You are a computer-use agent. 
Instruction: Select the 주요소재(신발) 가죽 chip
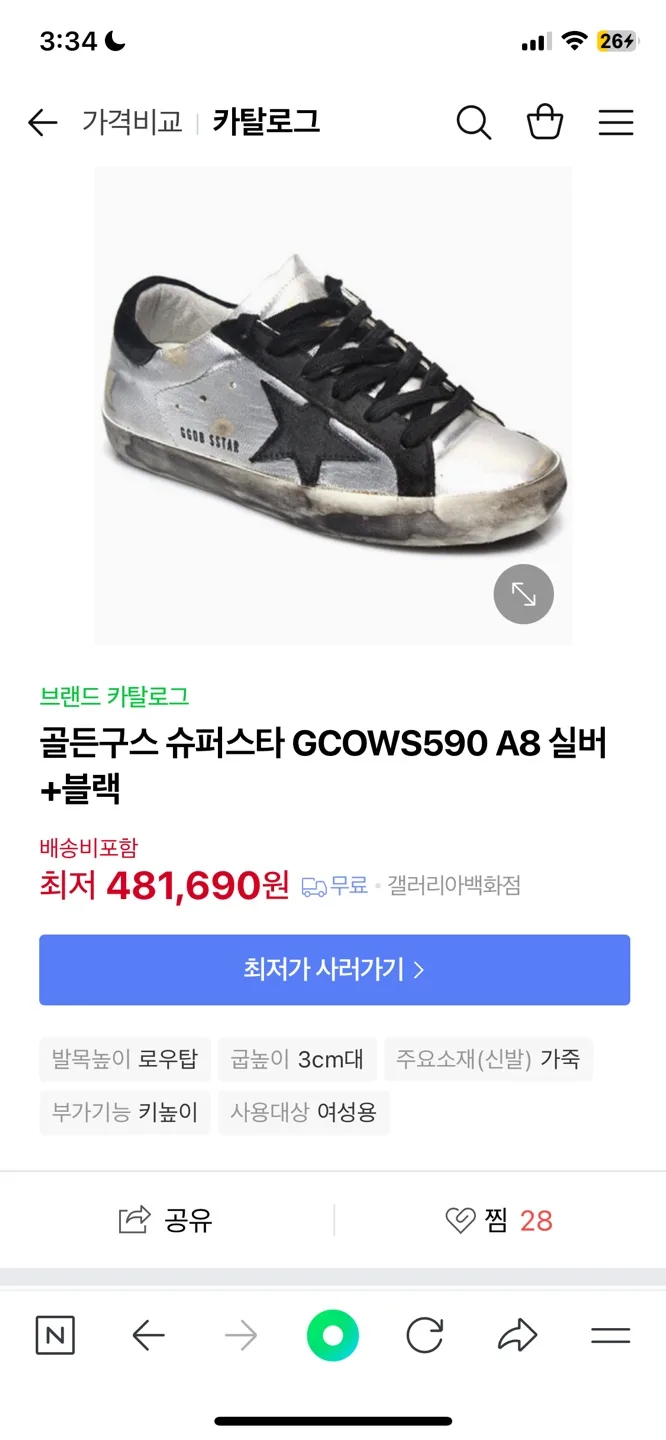[488, 1059]
